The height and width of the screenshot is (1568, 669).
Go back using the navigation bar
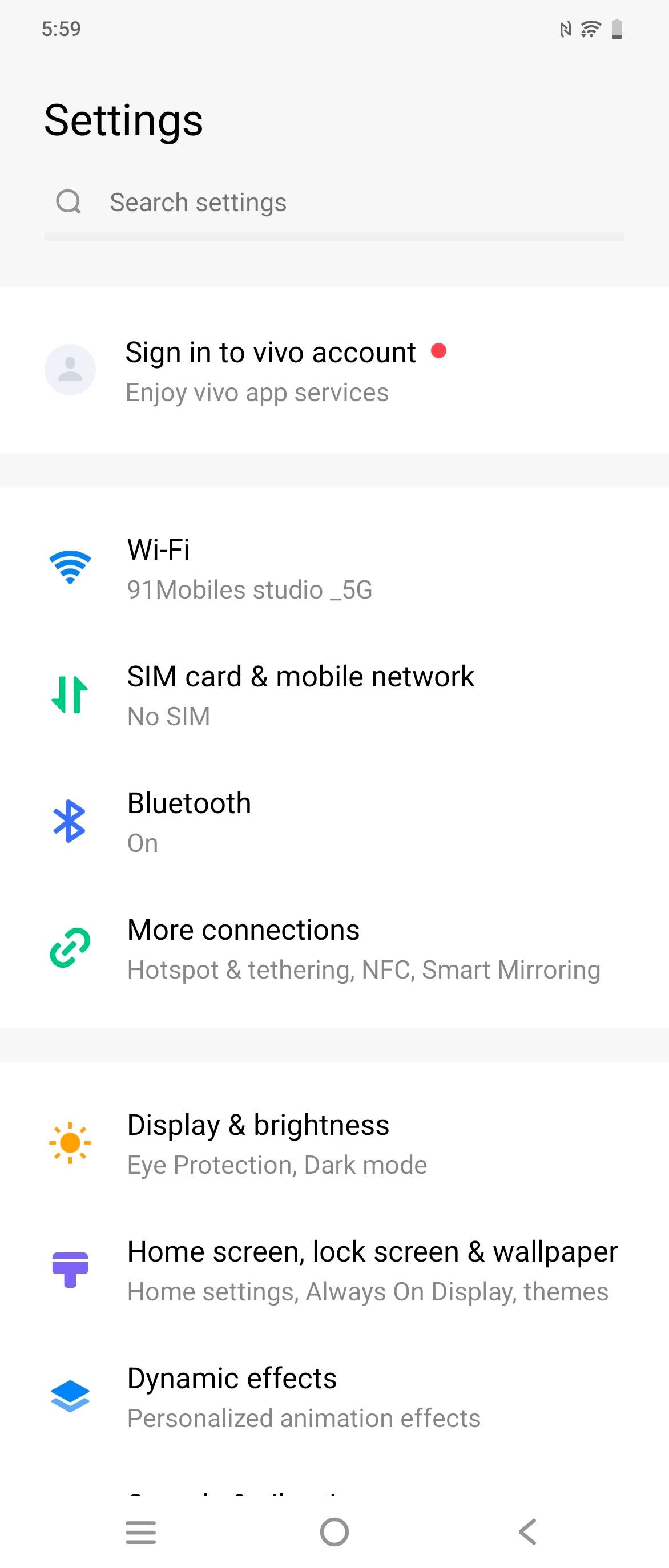click(x=527, y=1531)
